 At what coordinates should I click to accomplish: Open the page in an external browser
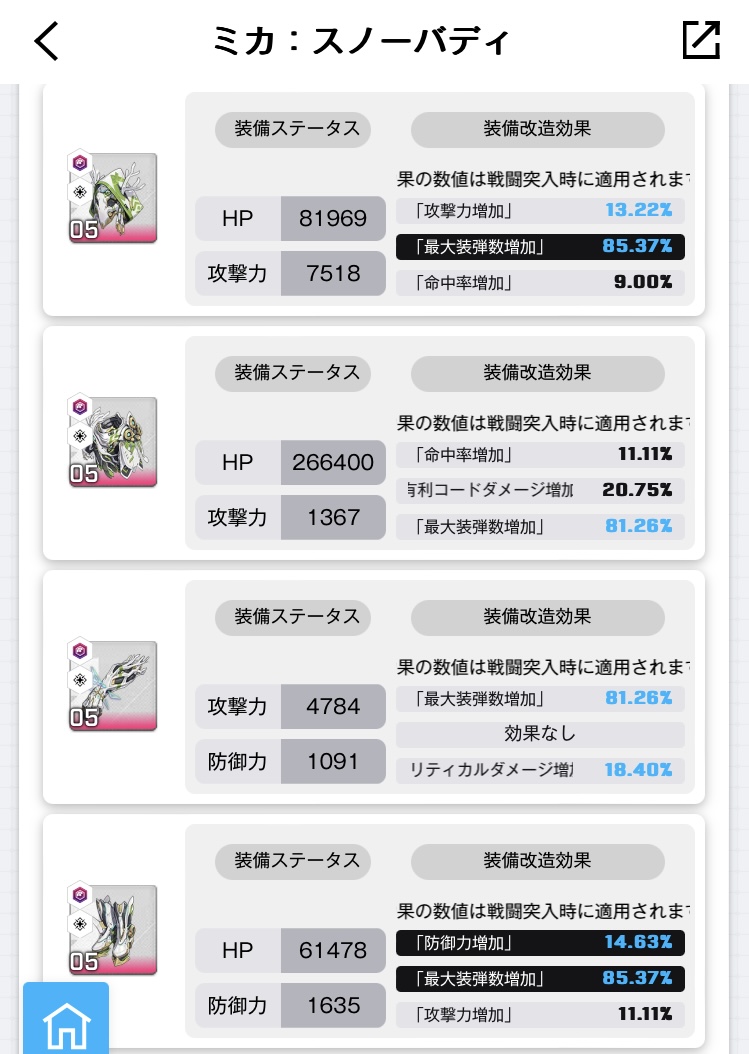(700, 40)
